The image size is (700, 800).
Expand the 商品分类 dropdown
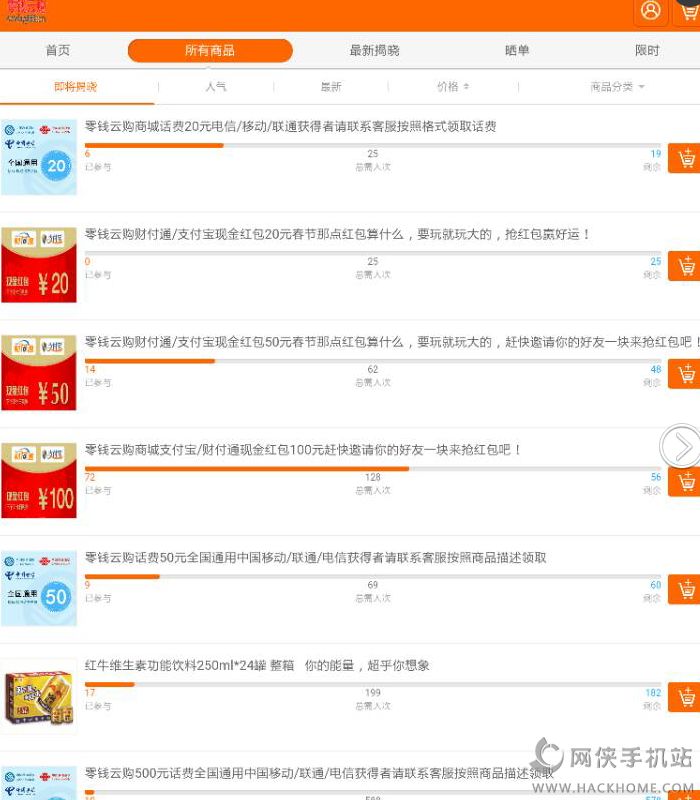[x=617, y=87]
